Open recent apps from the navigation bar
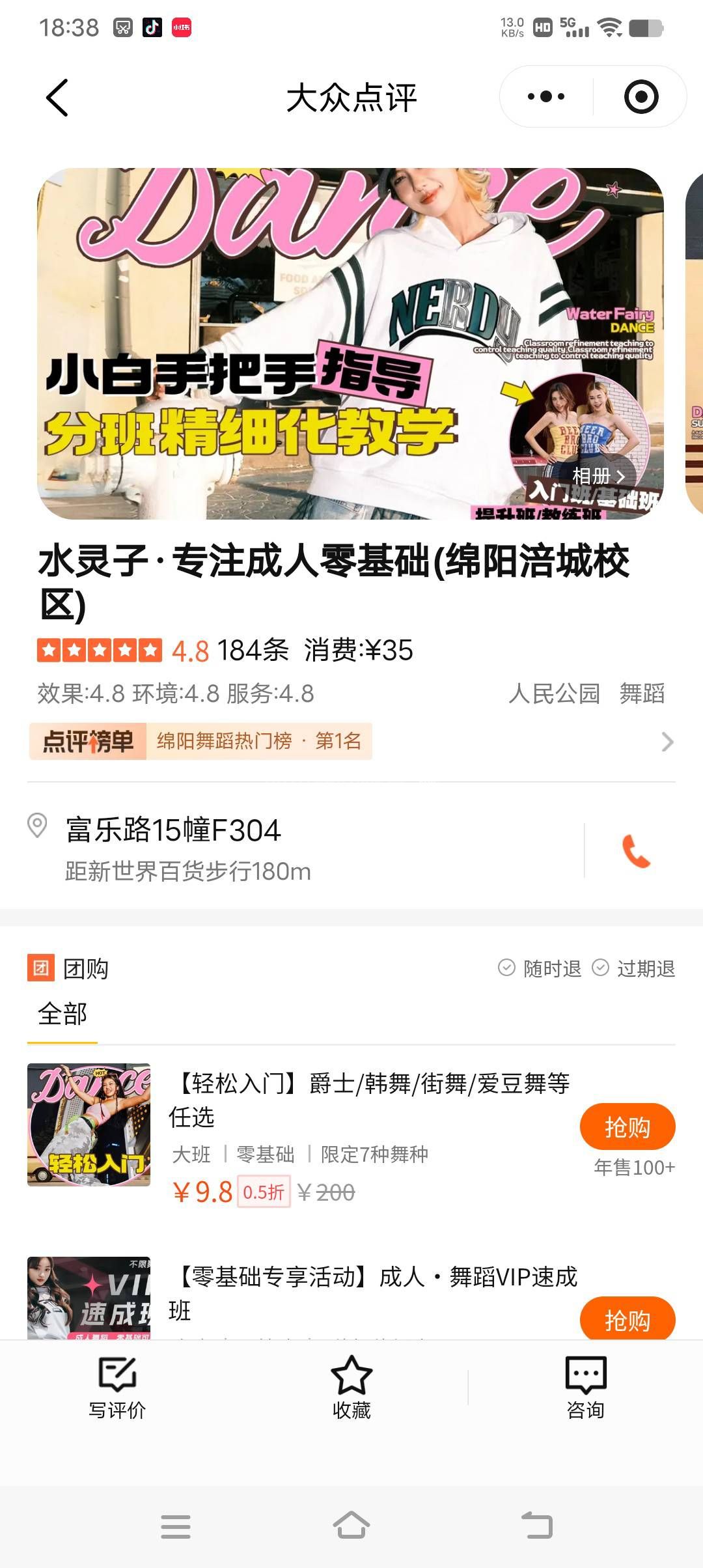This screenshot has height=1568, width=703. pyautogui.click(x=176, y=1526)
